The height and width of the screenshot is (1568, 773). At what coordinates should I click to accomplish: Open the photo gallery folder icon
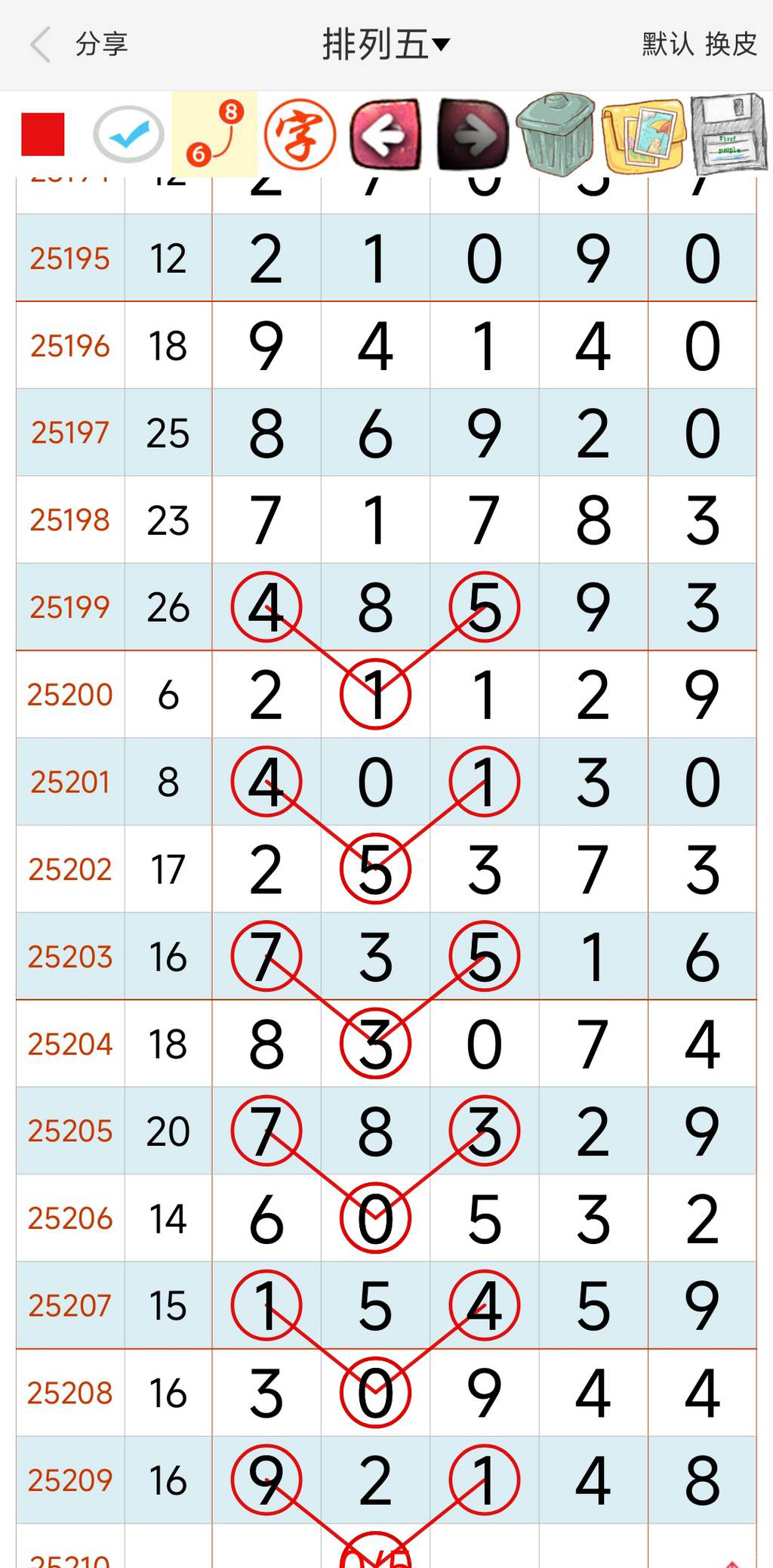[644, 134]
